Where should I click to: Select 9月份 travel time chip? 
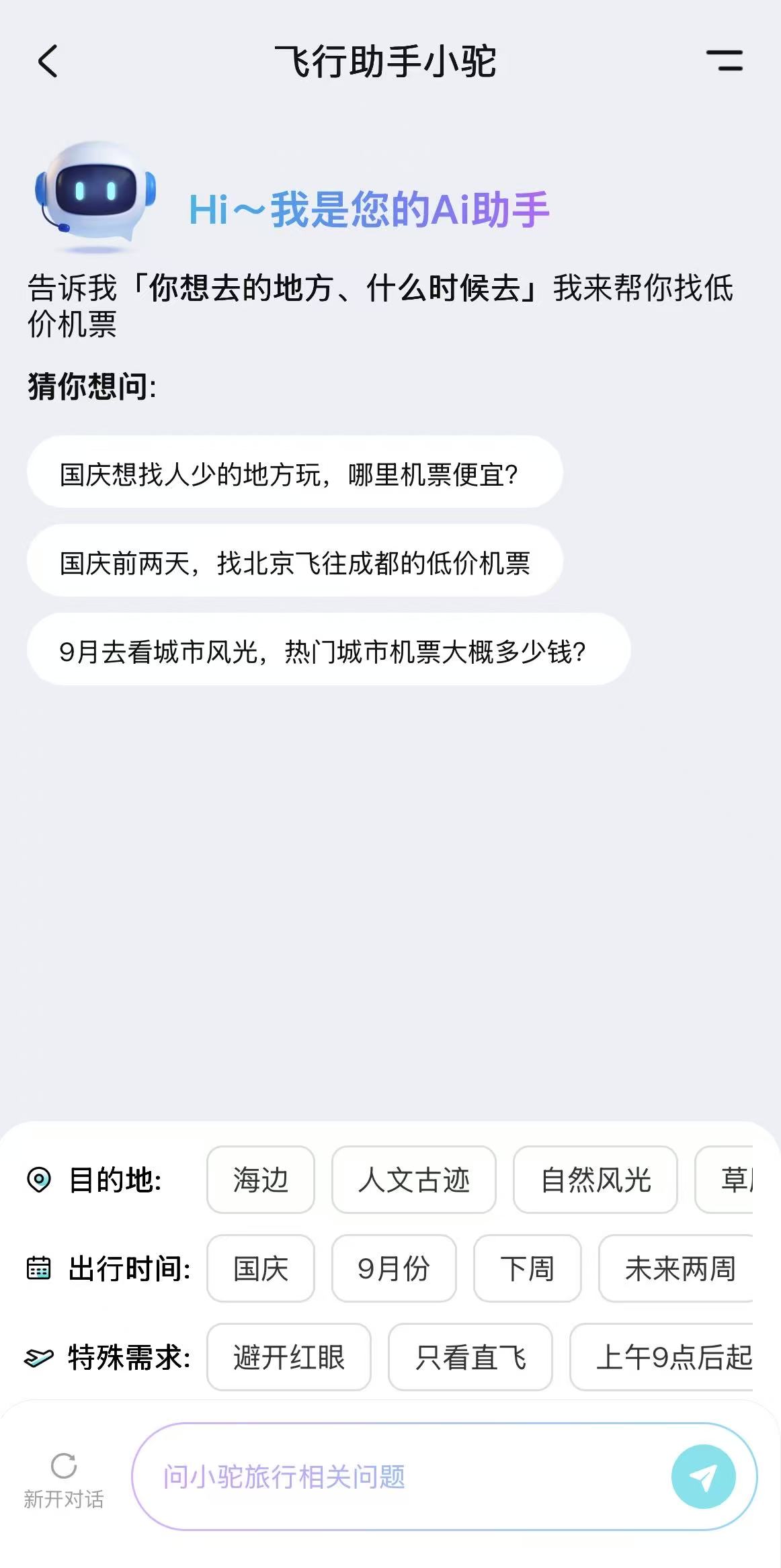(393, 1269)
